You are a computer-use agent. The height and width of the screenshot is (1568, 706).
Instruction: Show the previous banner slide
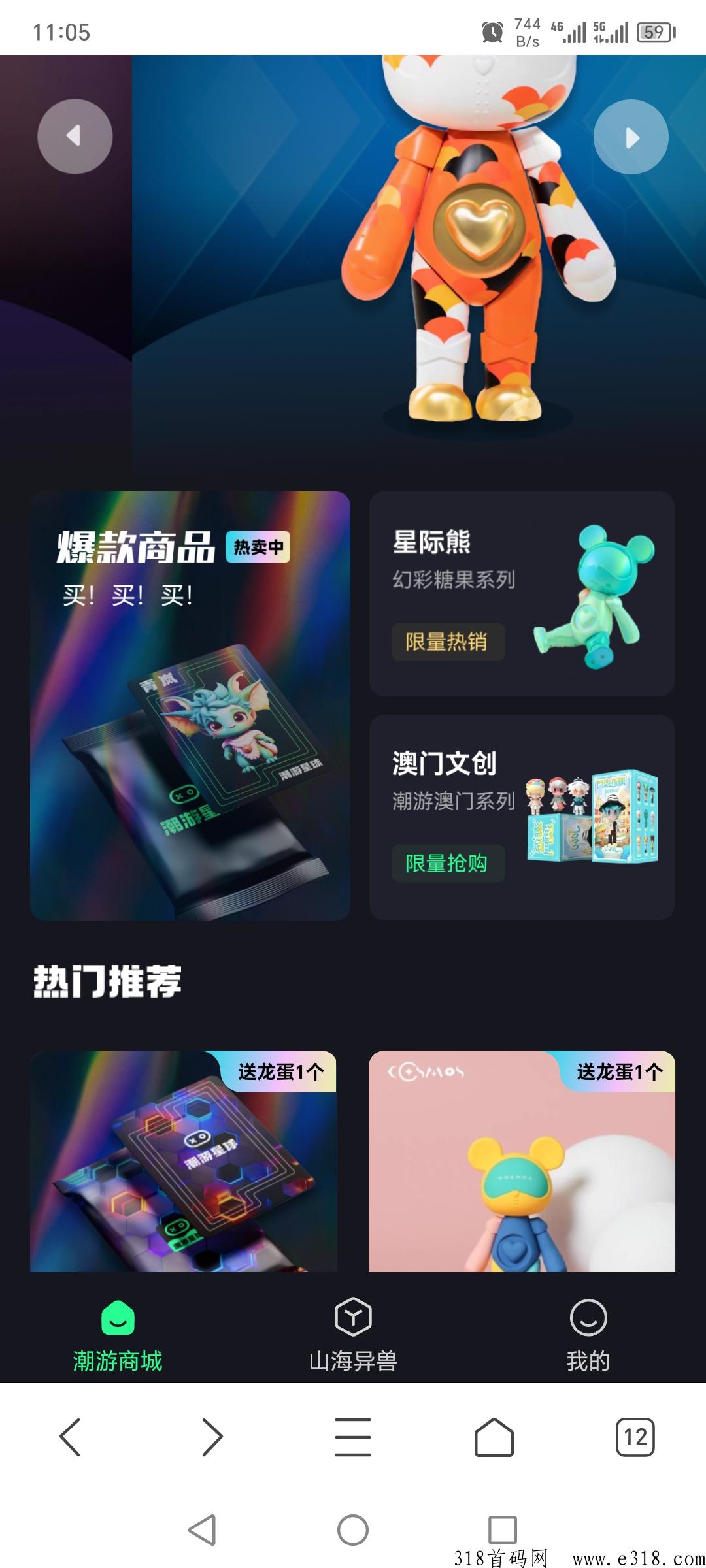[75, 137]
